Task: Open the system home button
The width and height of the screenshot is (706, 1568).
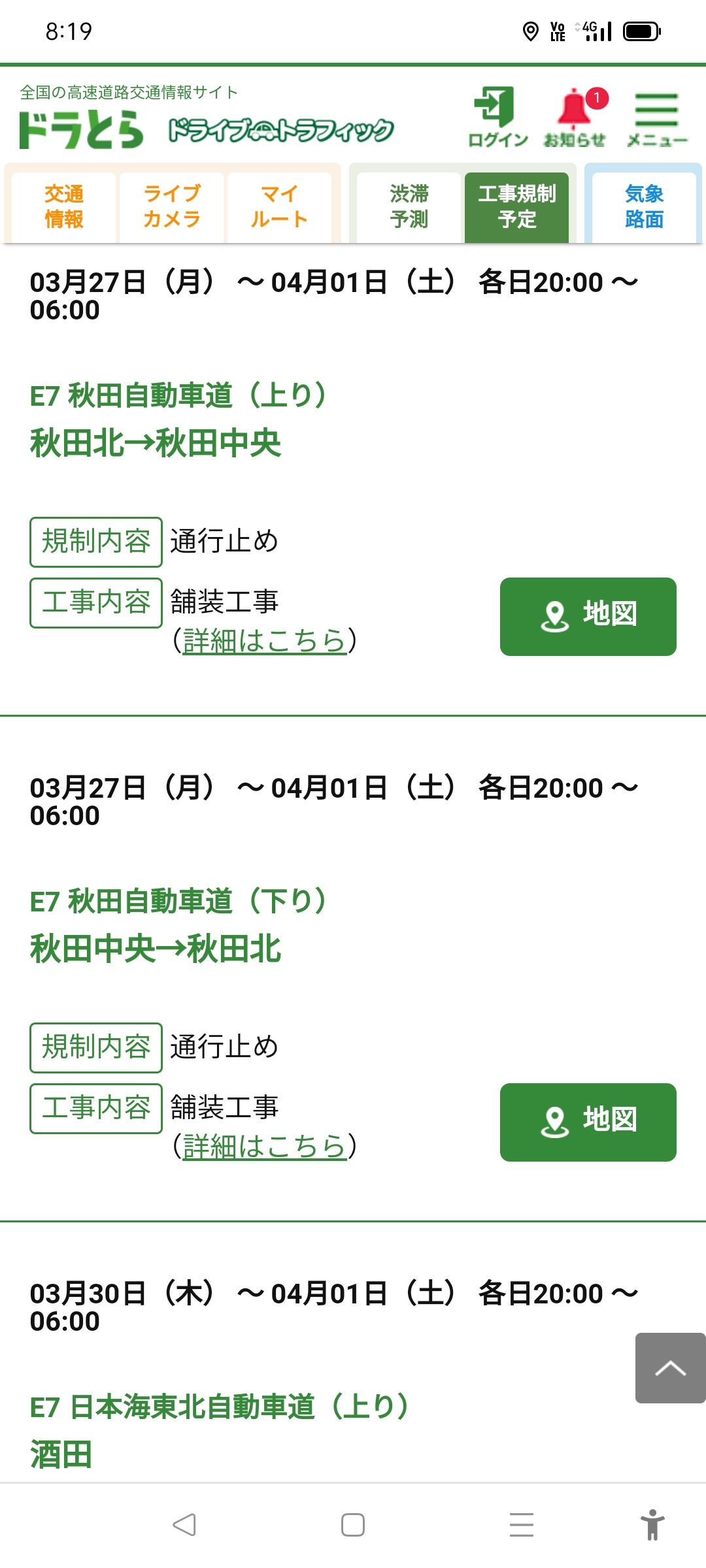Action: click(x=353, y=1525)
